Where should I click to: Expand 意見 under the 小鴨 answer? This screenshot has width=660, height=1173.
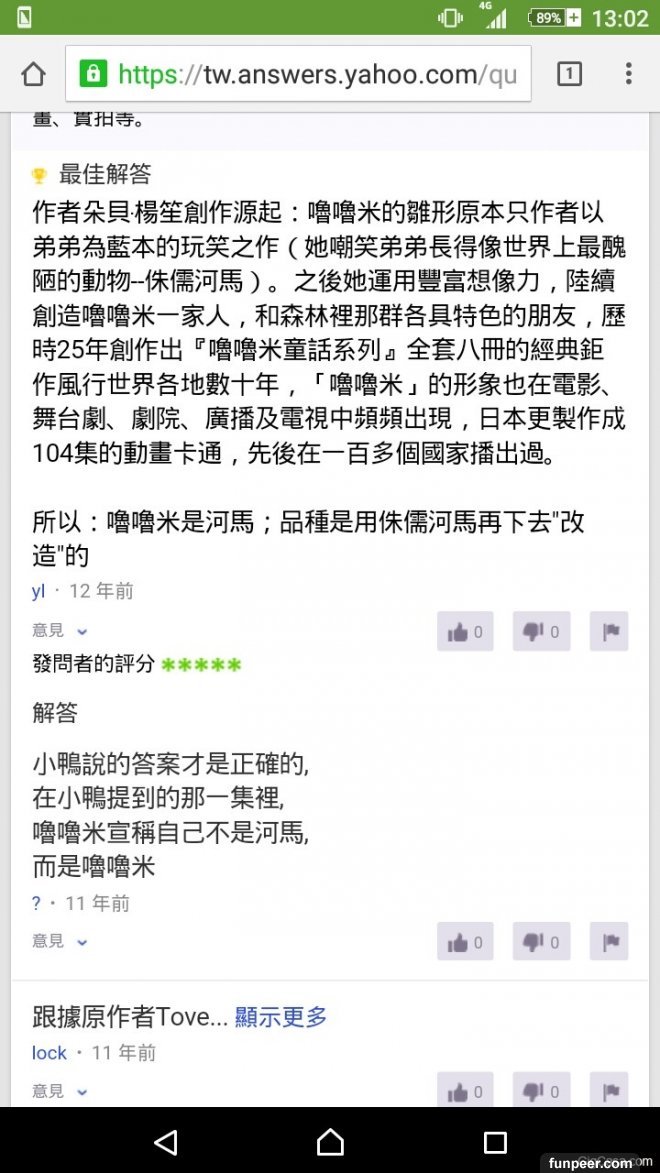pos(60,941)
